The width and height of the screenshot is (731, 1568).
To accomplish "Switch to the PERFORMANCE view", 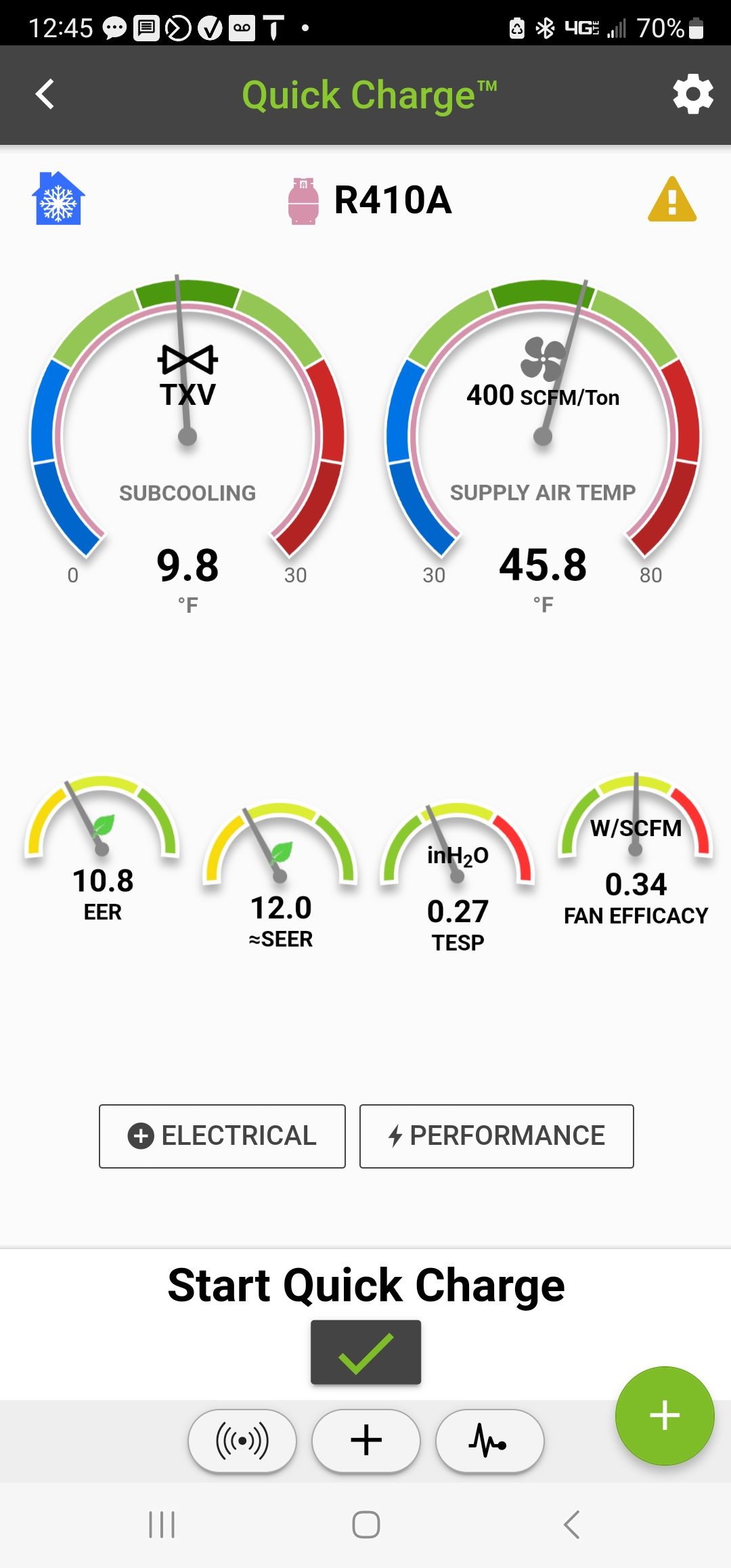I will pyautogui.click(x=497, y=1136).
